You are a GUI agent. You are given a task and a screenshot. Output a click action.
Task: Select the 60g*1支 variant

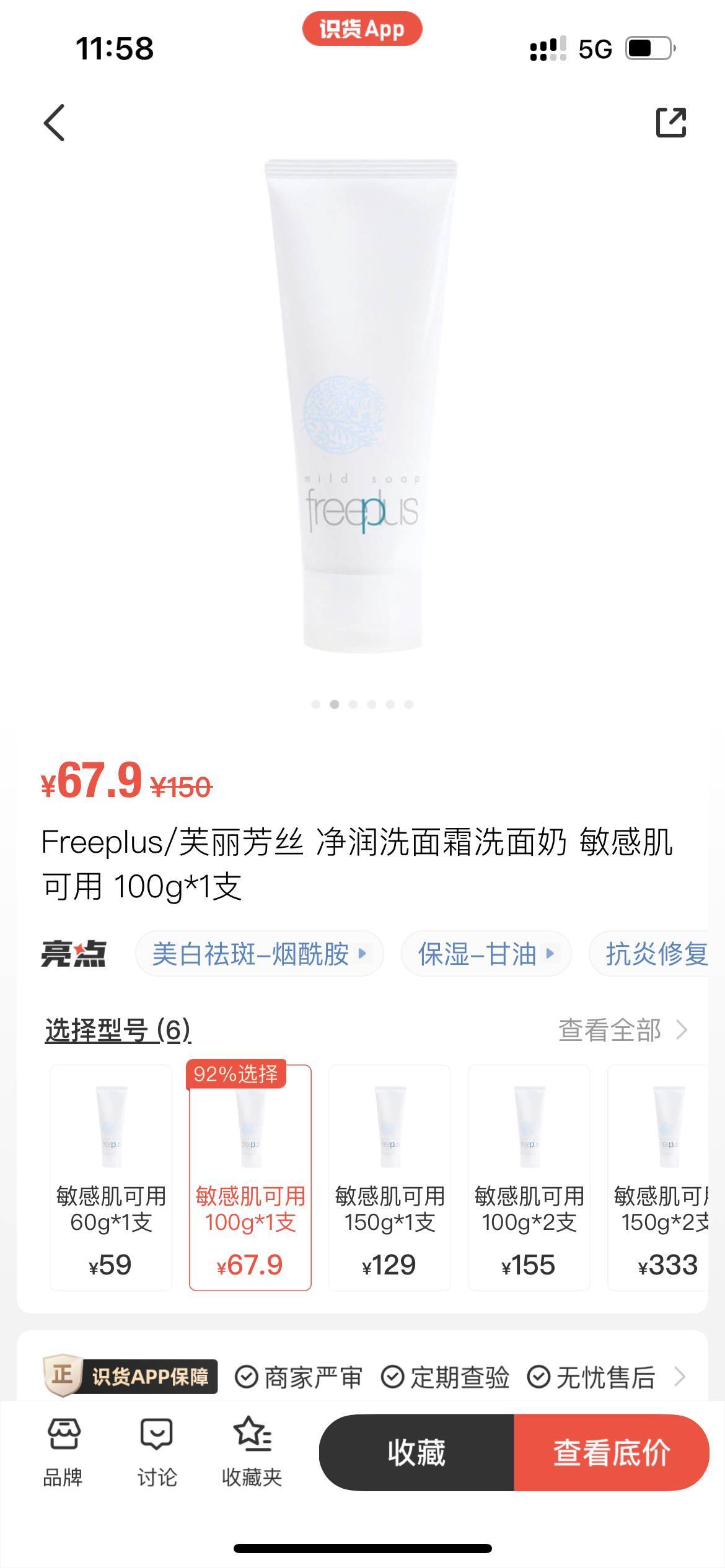111,1177
